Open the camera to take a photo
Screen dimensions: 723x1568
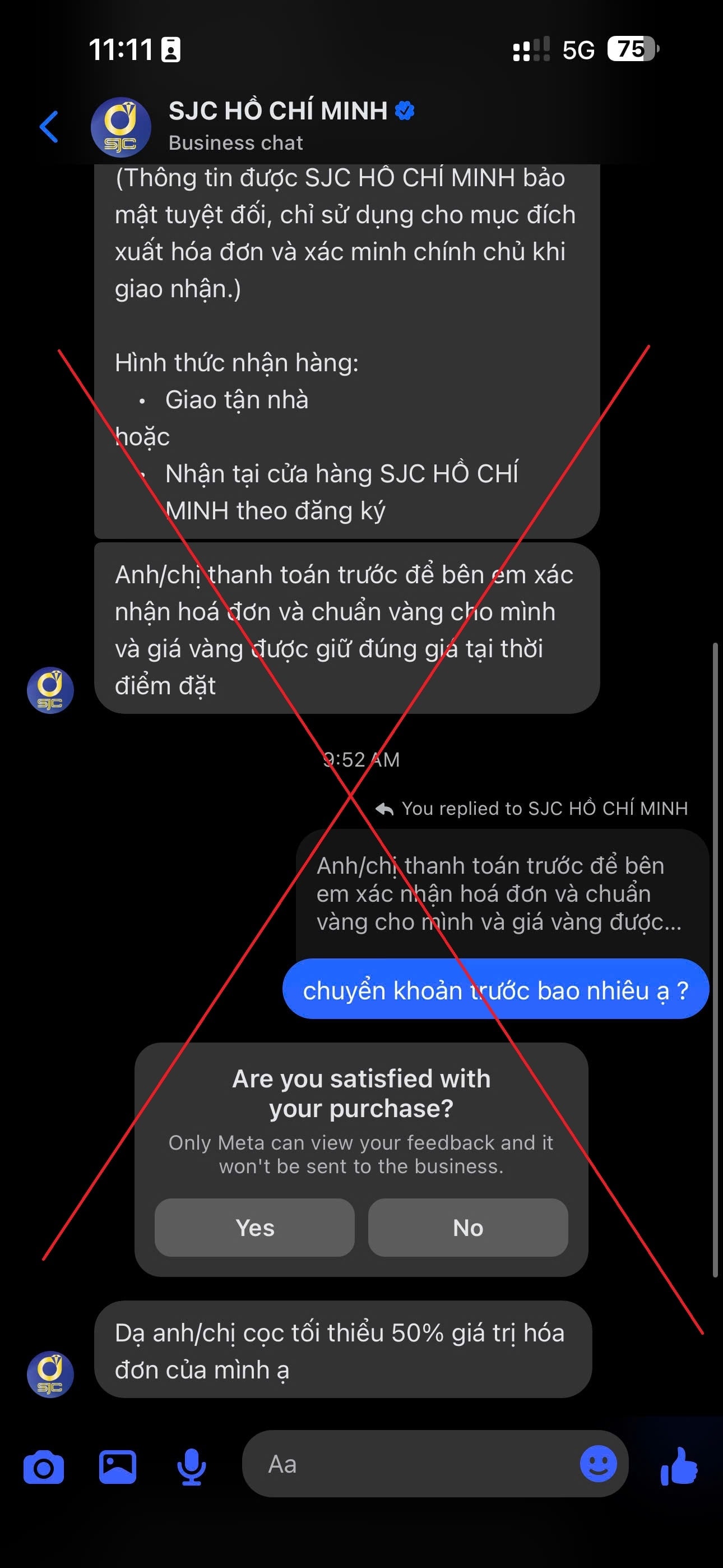[43, 1467]
